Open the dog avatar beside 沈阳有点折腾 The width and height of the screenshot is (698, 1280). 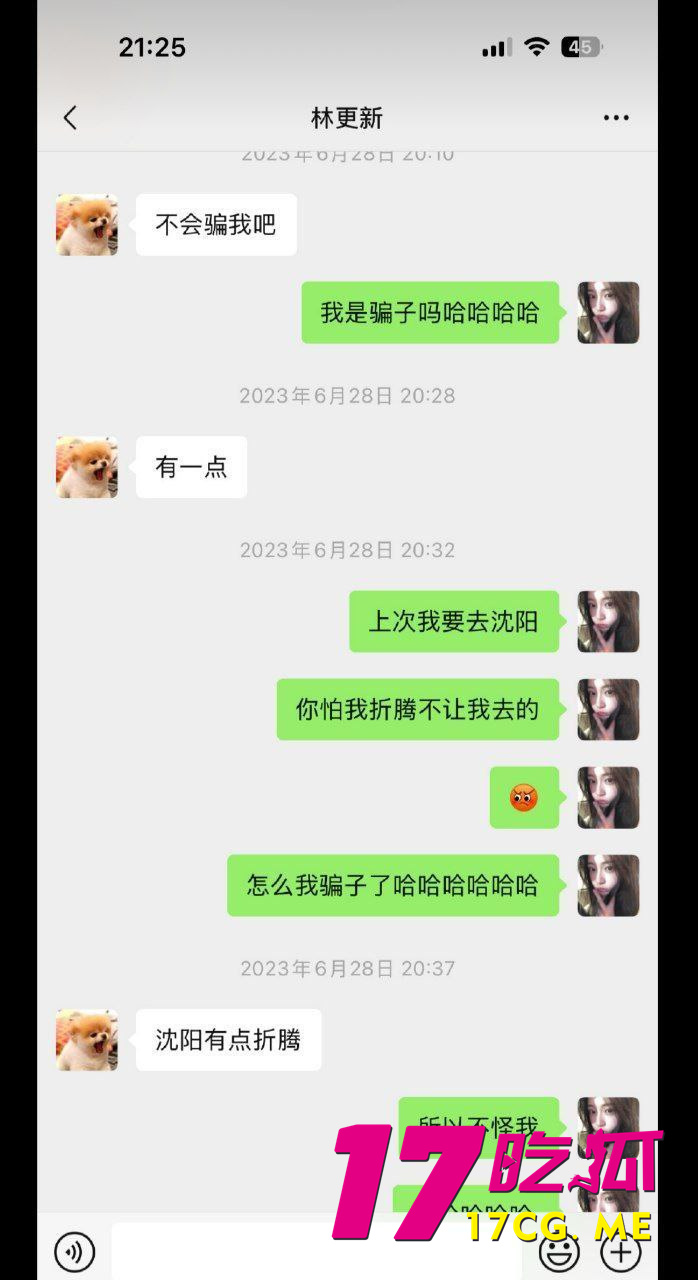87,1040
